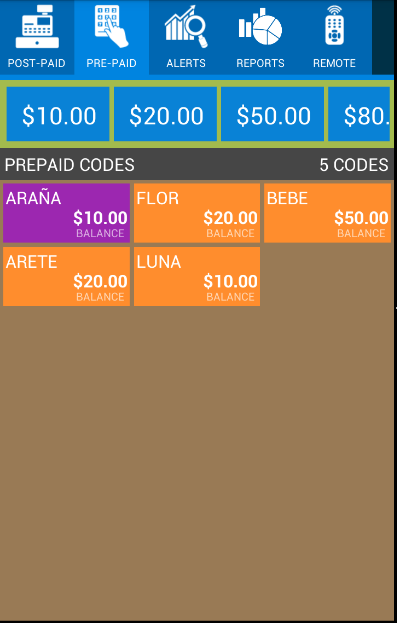Image resolution: width=397 pixels, height=623 pixels.
Task: Open the ARAÑA prepaid code
Action: tap(66, 213)
